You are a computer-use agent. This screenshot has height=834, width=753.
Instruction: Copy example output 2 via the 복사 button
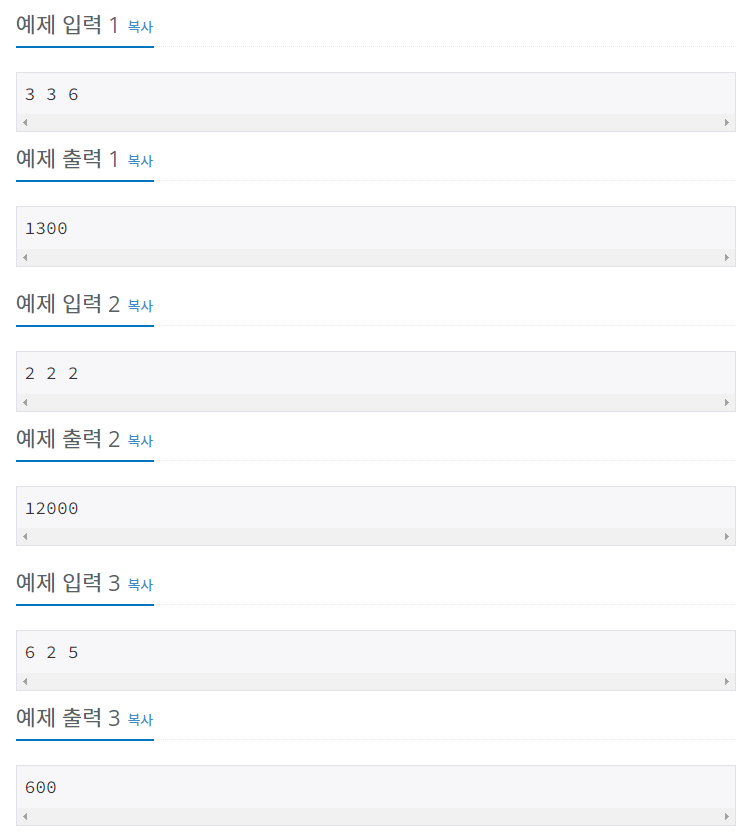point(140,441)
